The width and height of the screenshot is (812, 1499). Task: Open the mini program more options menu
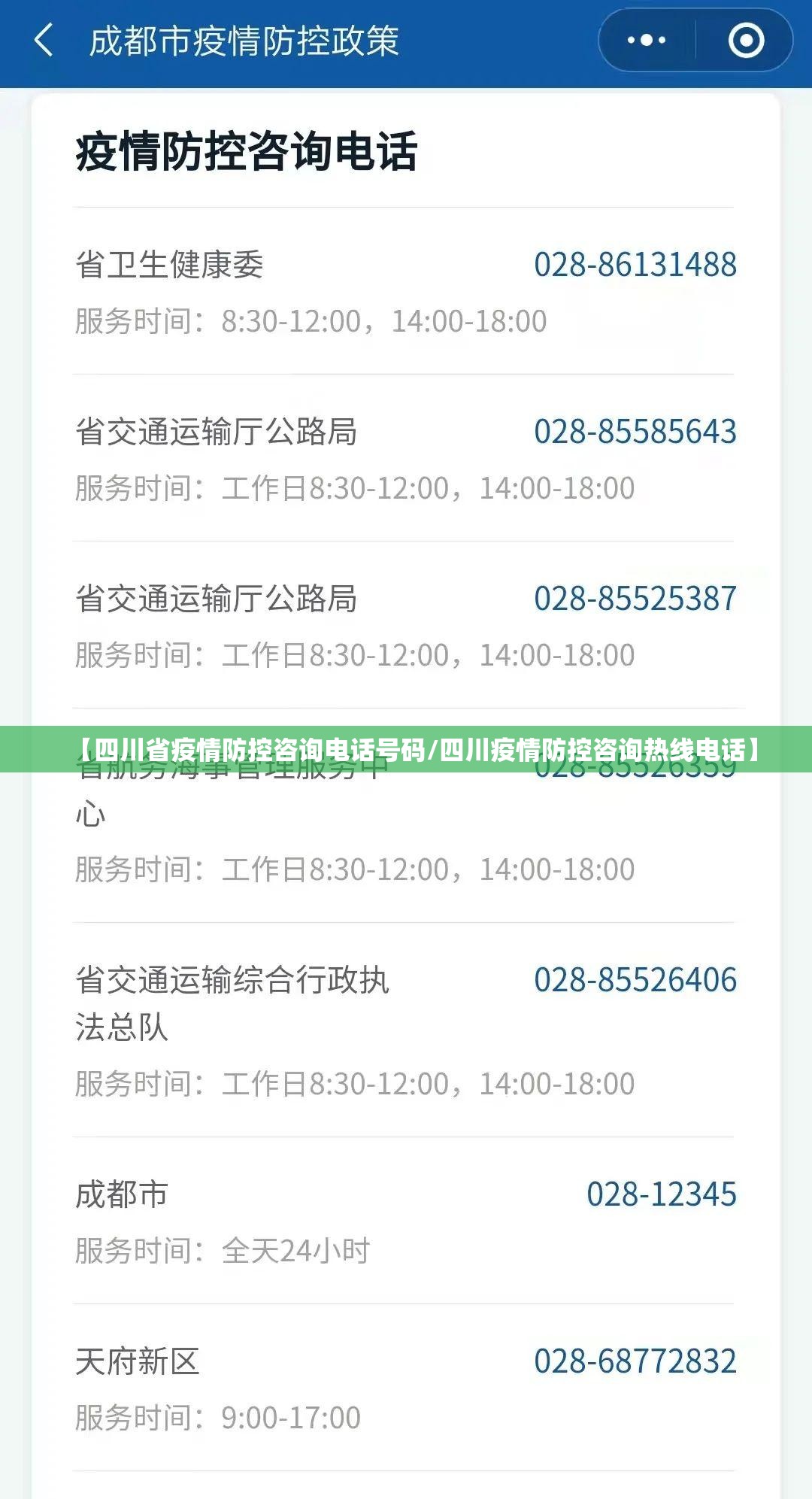coord(647,40)
